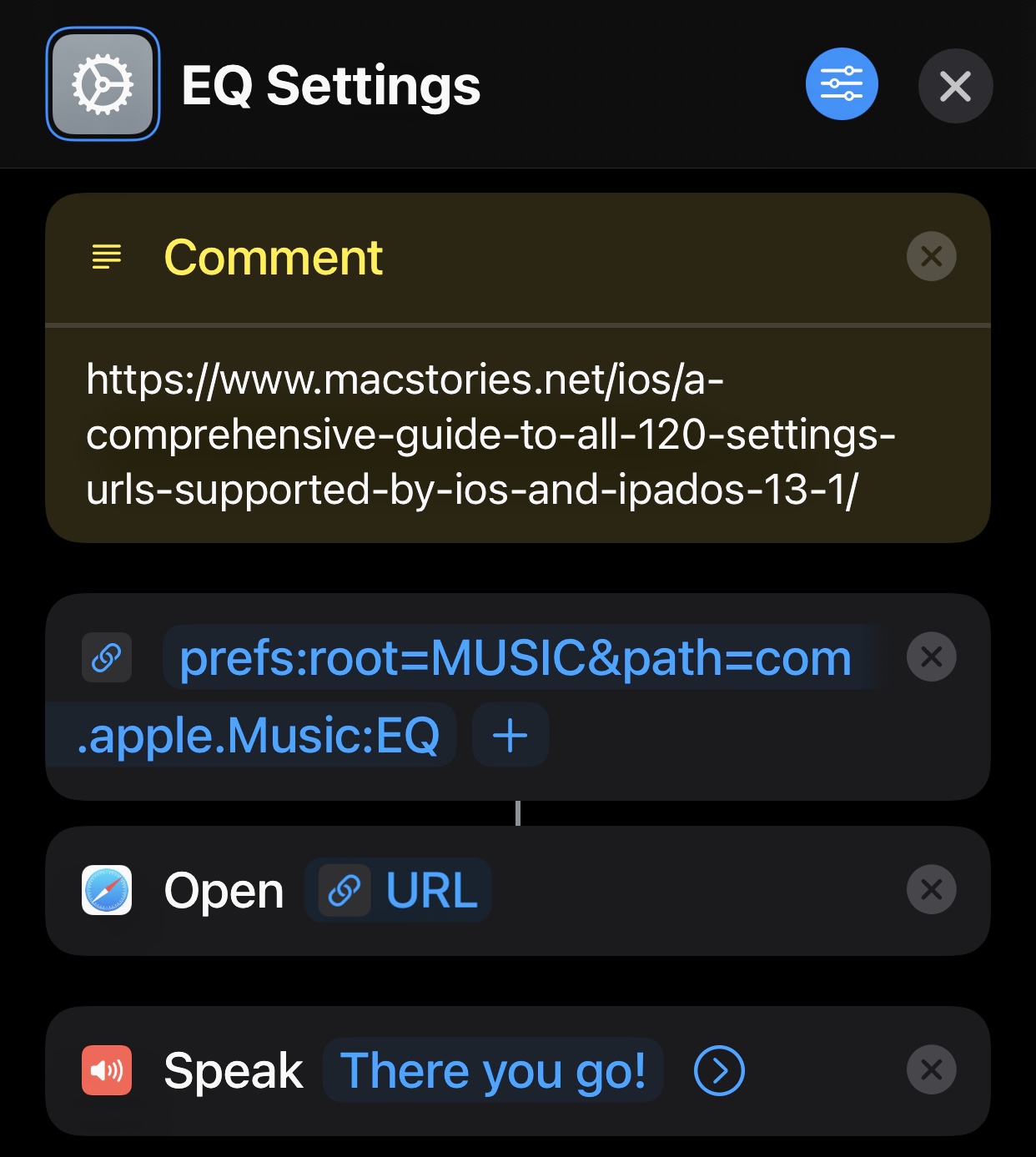Add another URL with the plus button
Image resolution: width=1036 pixels, height=1157 pixels.
click(x=510, y=735)
